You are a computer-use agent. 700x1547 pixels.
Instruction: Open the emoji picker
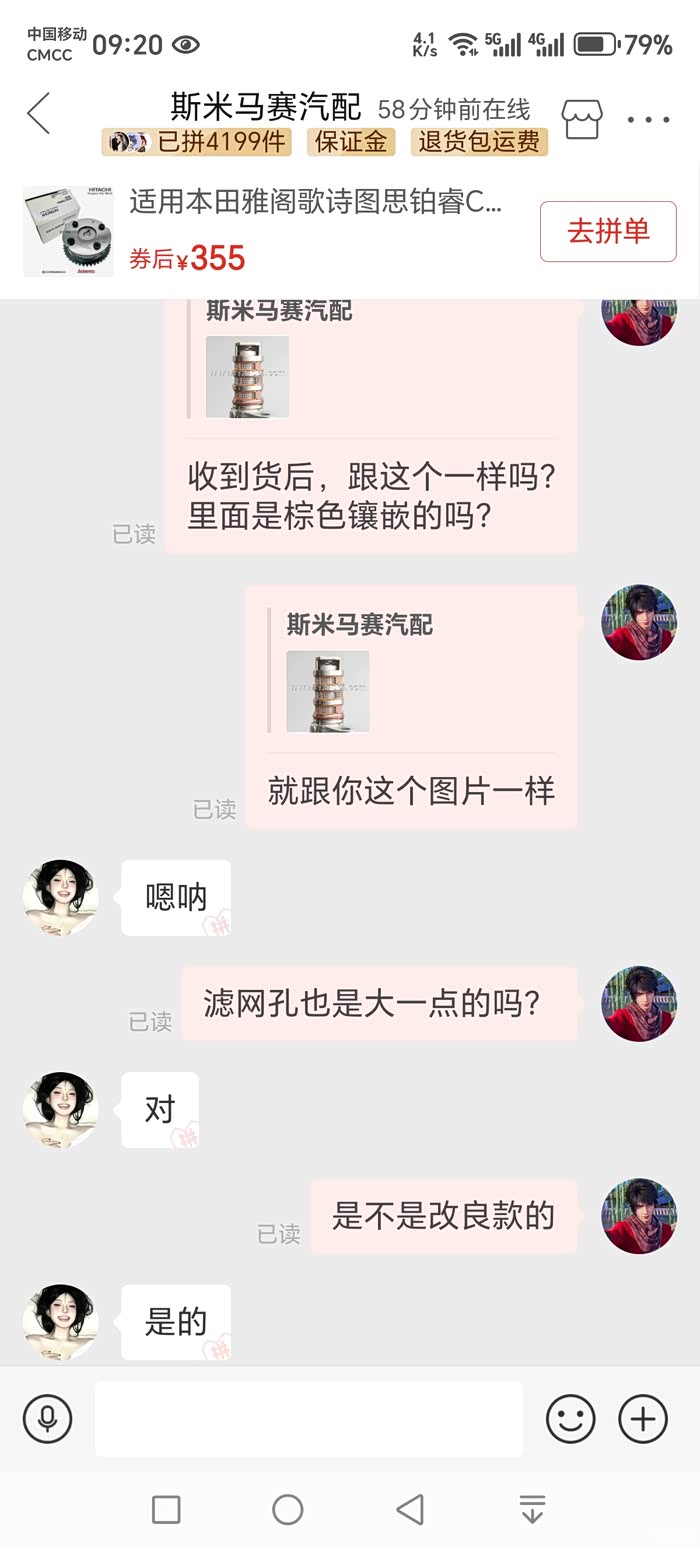[570, 1418]
